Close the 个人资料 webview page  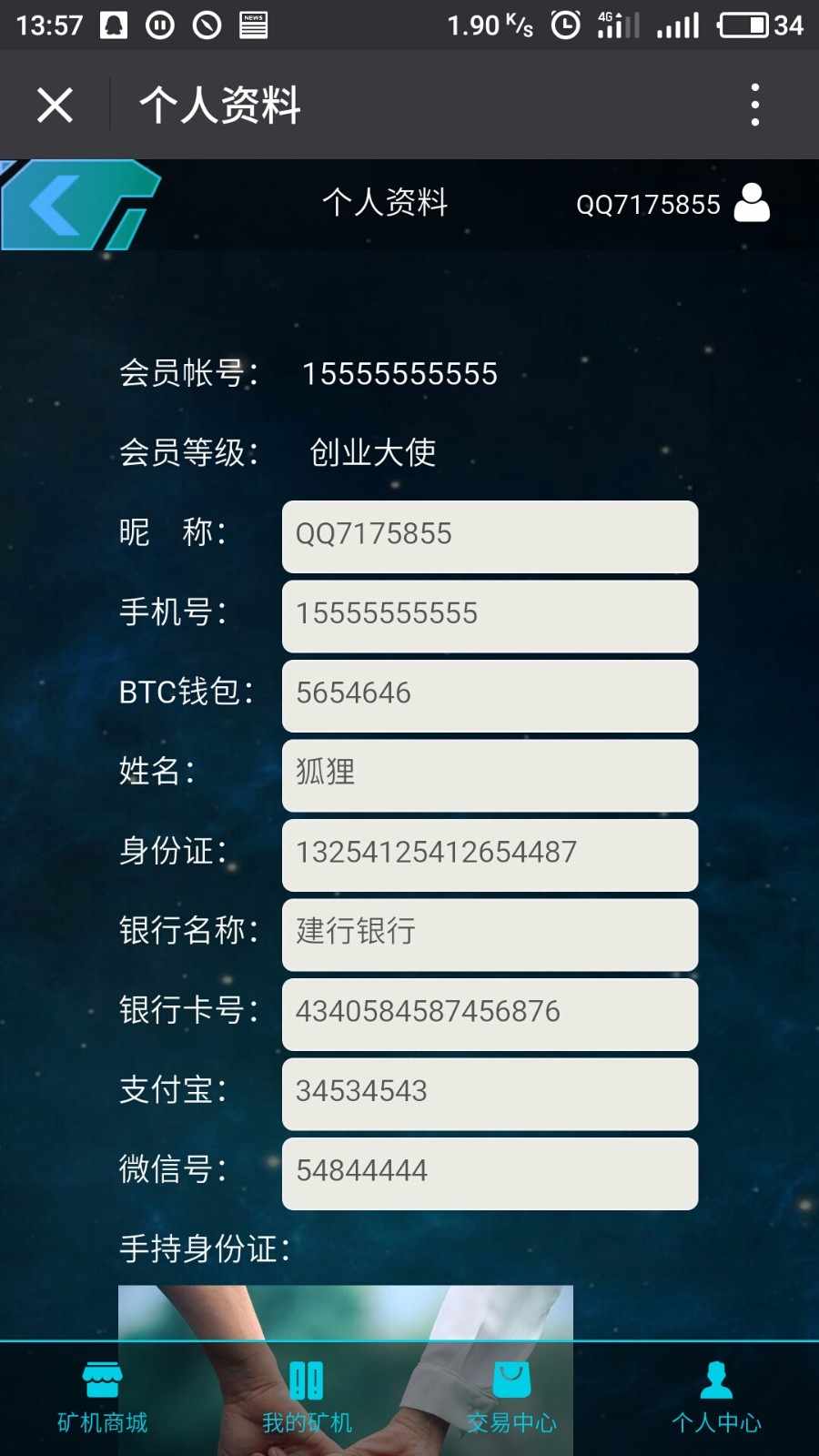(x=55, y=105)
